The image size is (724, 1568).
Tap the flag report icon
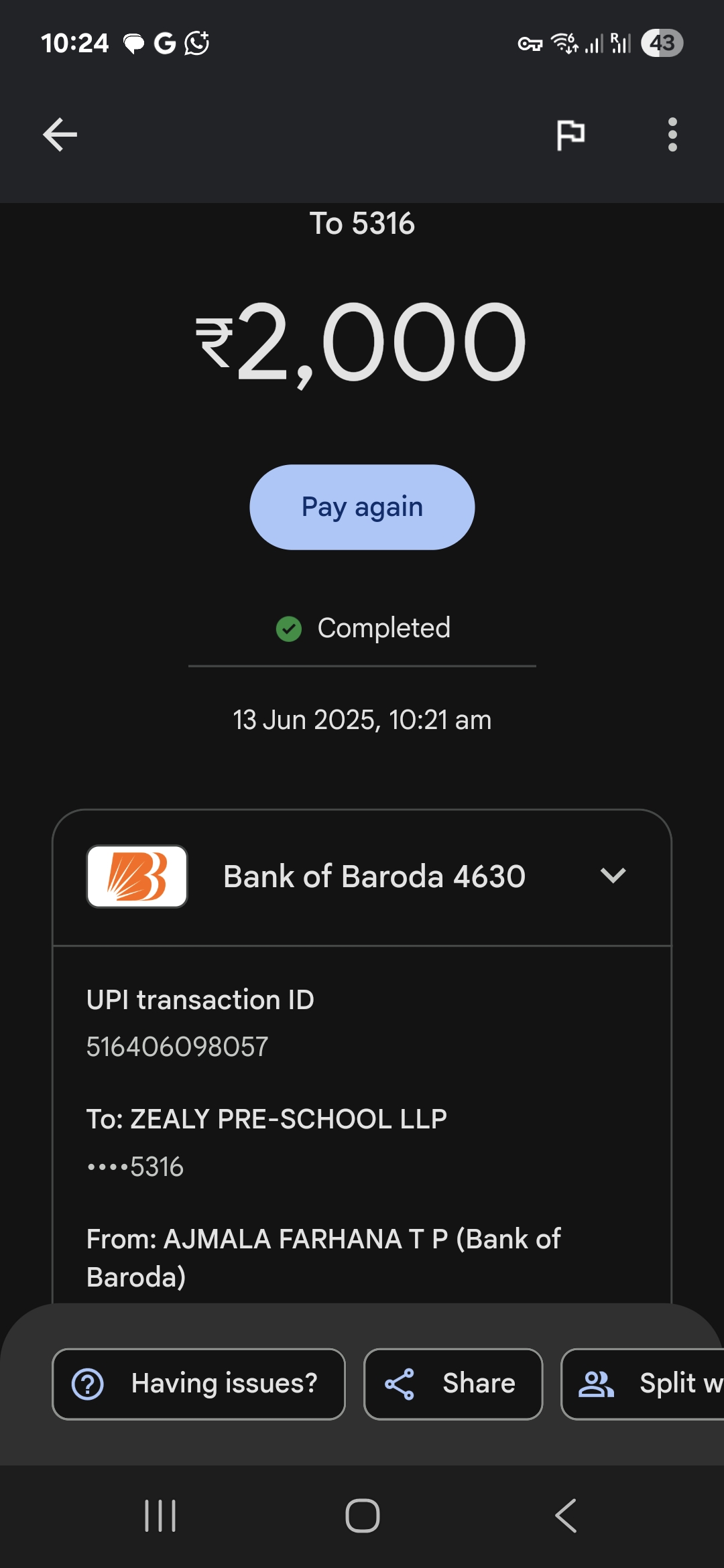[570, 135]
